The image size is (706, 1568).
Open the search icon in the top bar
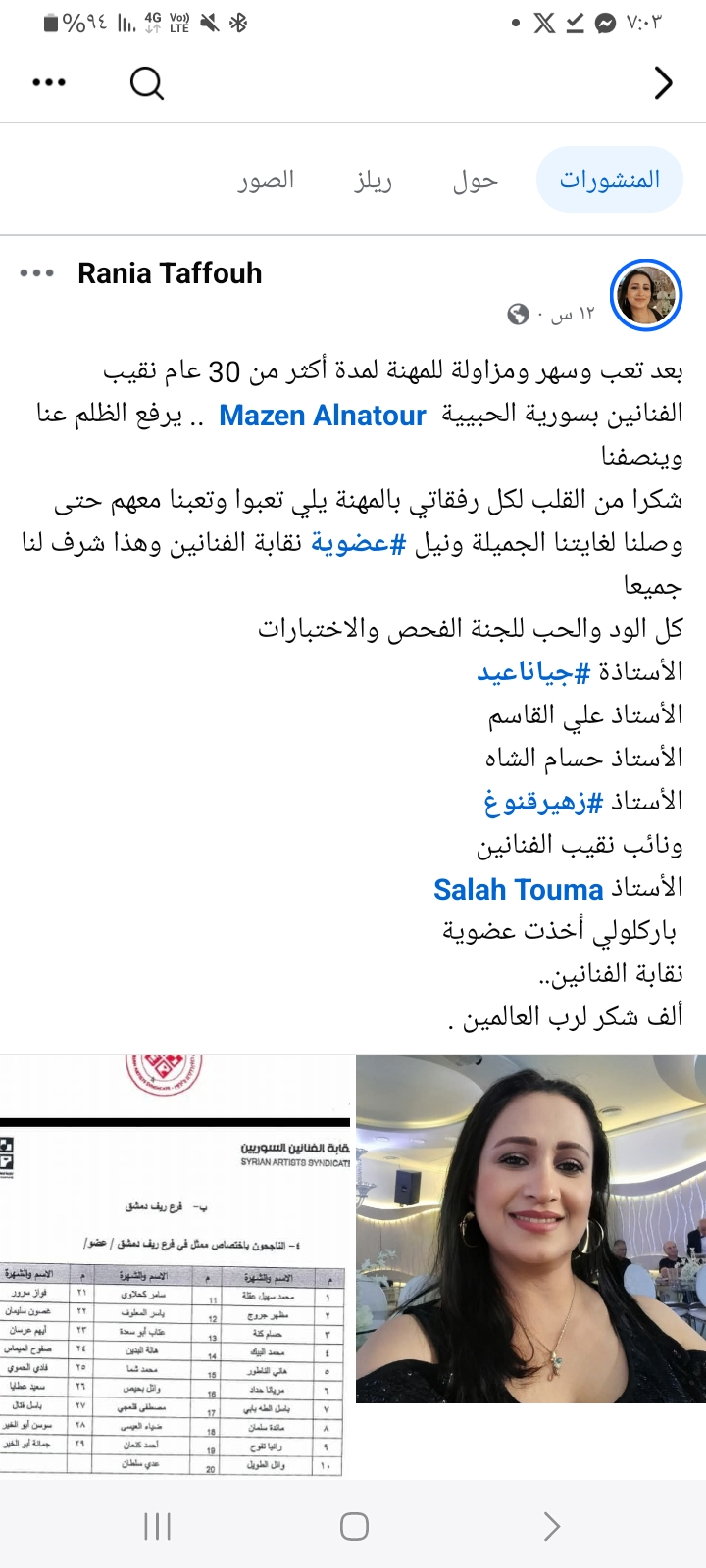click(146, 83)
